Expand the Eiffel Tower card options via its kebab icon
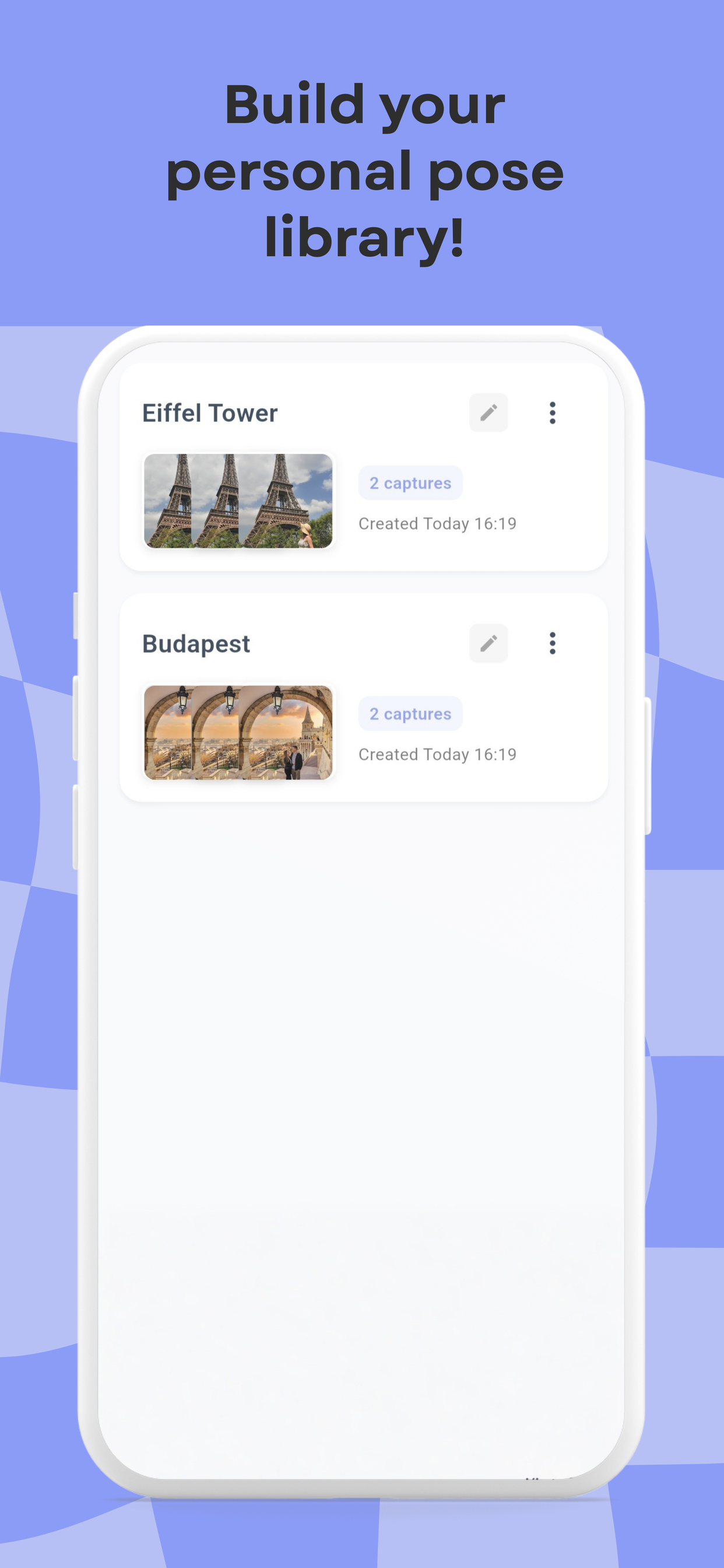Screen dimensions: 724x1568 tap(552, 412)
